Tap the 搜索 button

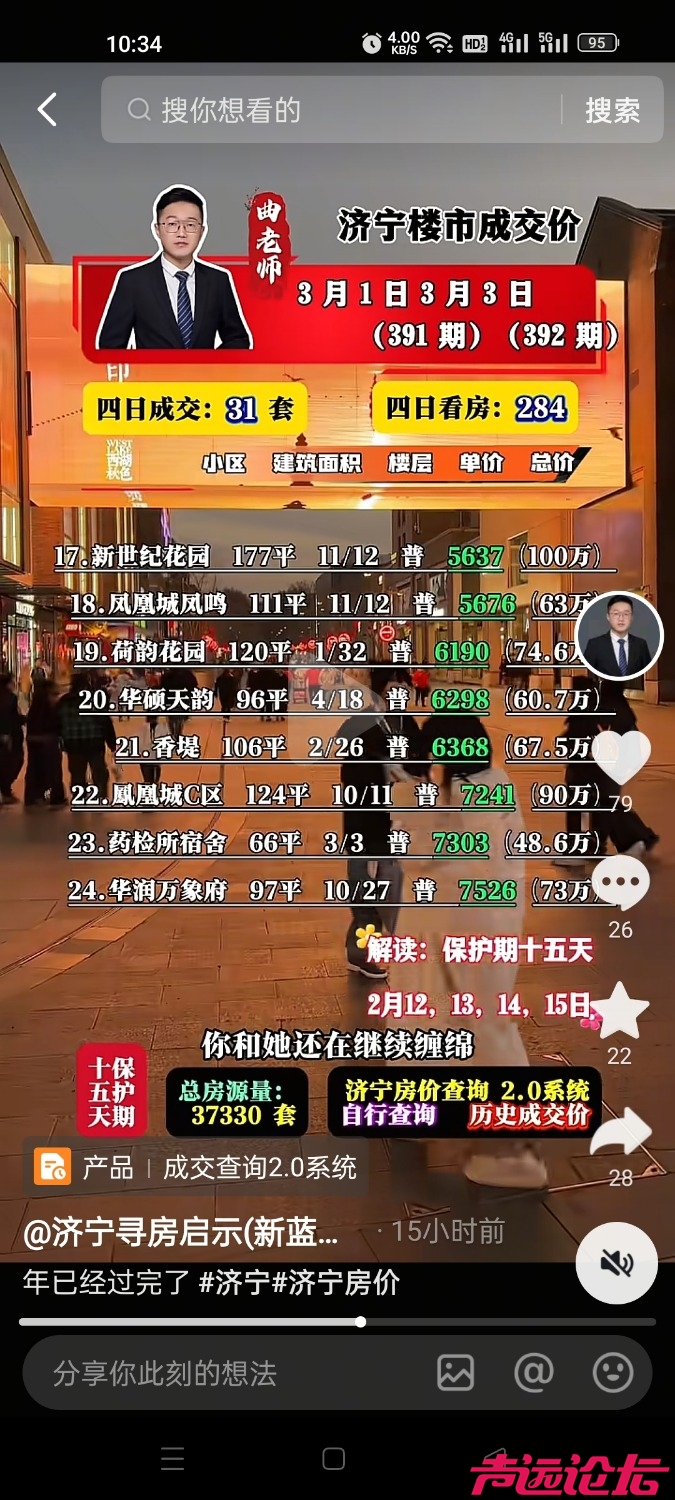(612, 110)
